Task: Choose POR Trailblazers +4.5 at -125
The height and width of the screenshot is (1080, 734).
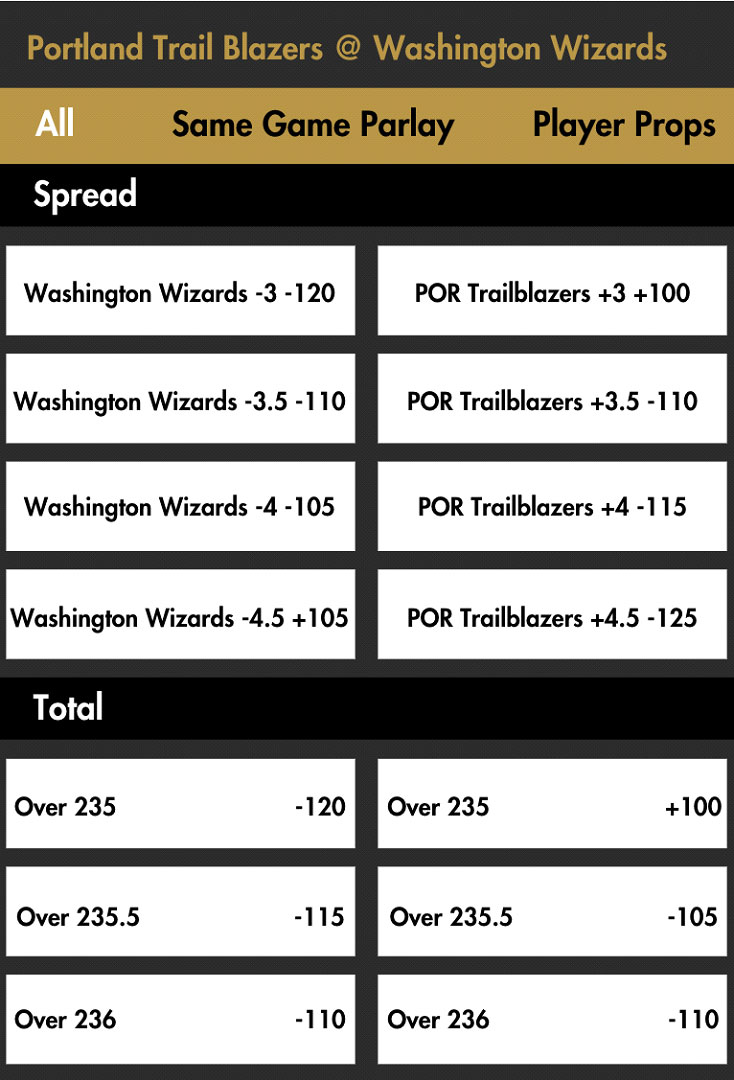Action: pos(552,616)
